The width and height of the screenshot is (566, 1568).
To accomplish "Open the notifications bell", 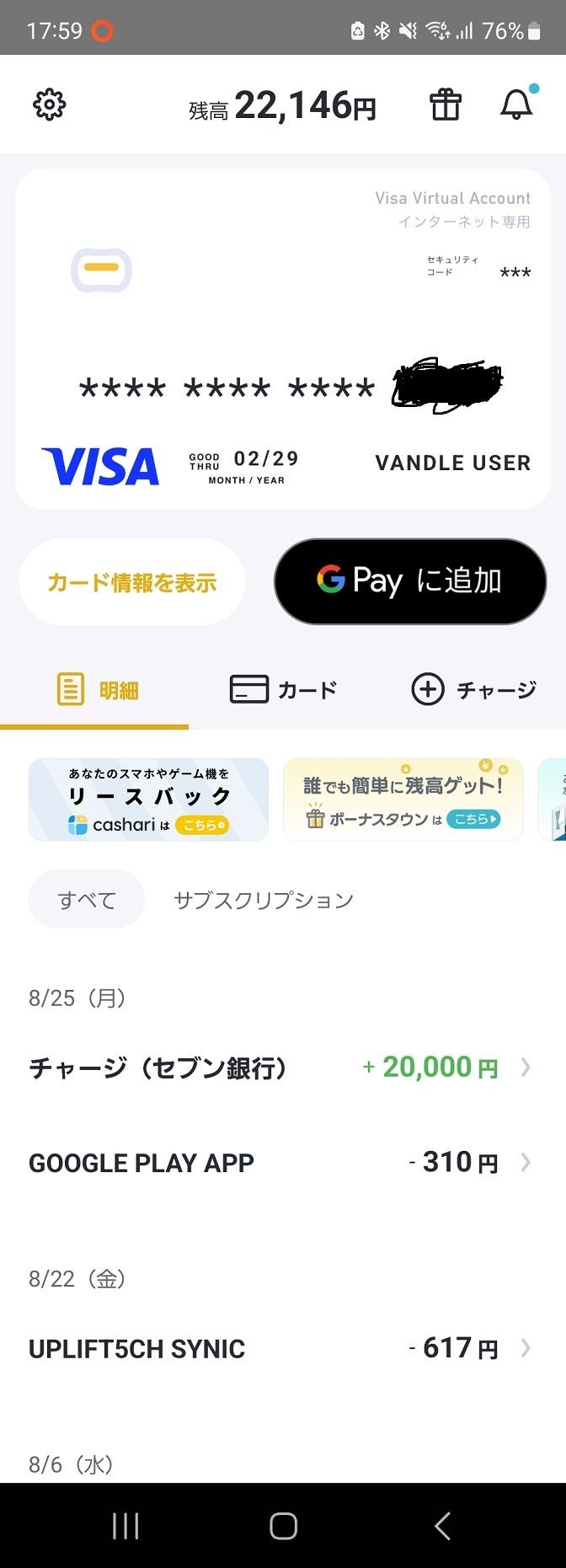I will (516, 105).
